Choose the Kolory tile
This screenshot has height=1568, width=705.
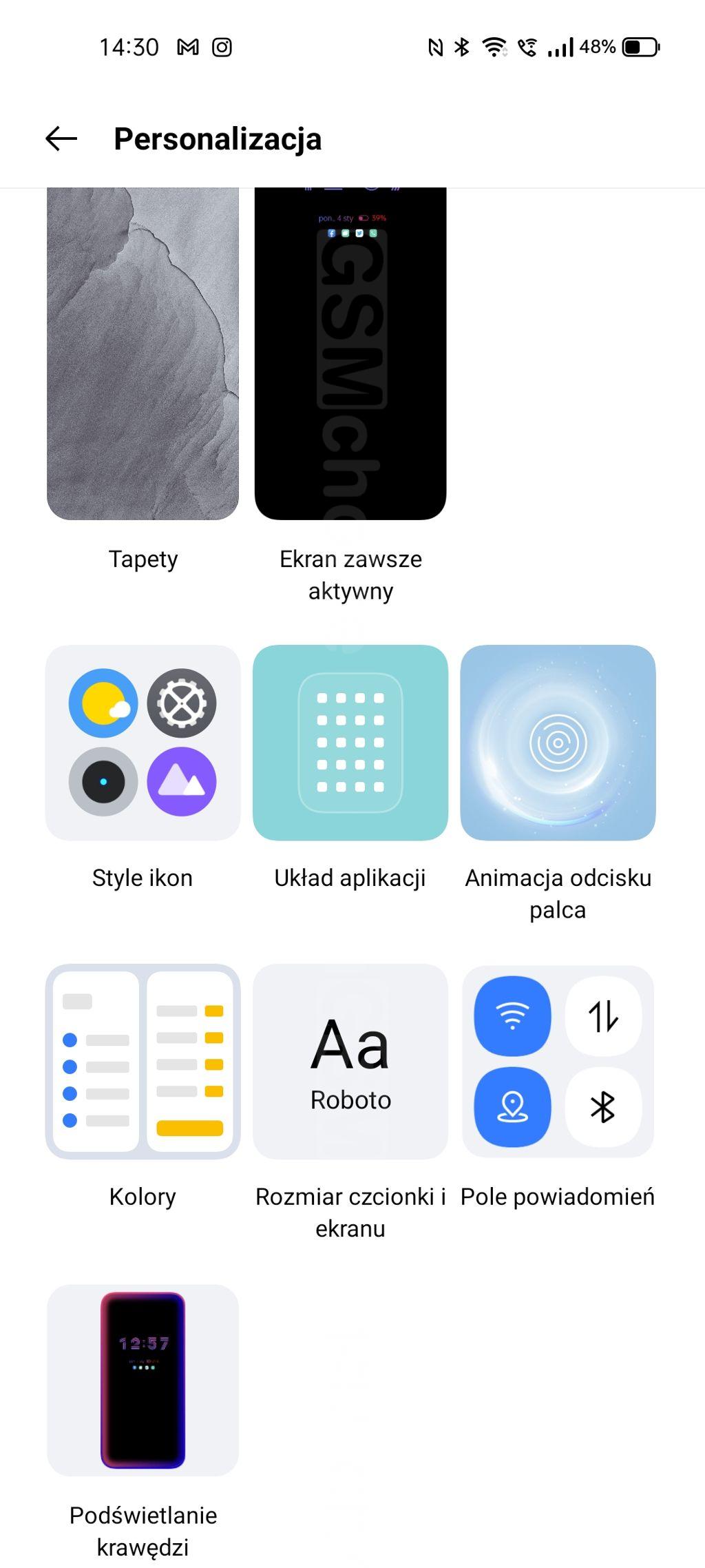click(x=143, y=1062)
